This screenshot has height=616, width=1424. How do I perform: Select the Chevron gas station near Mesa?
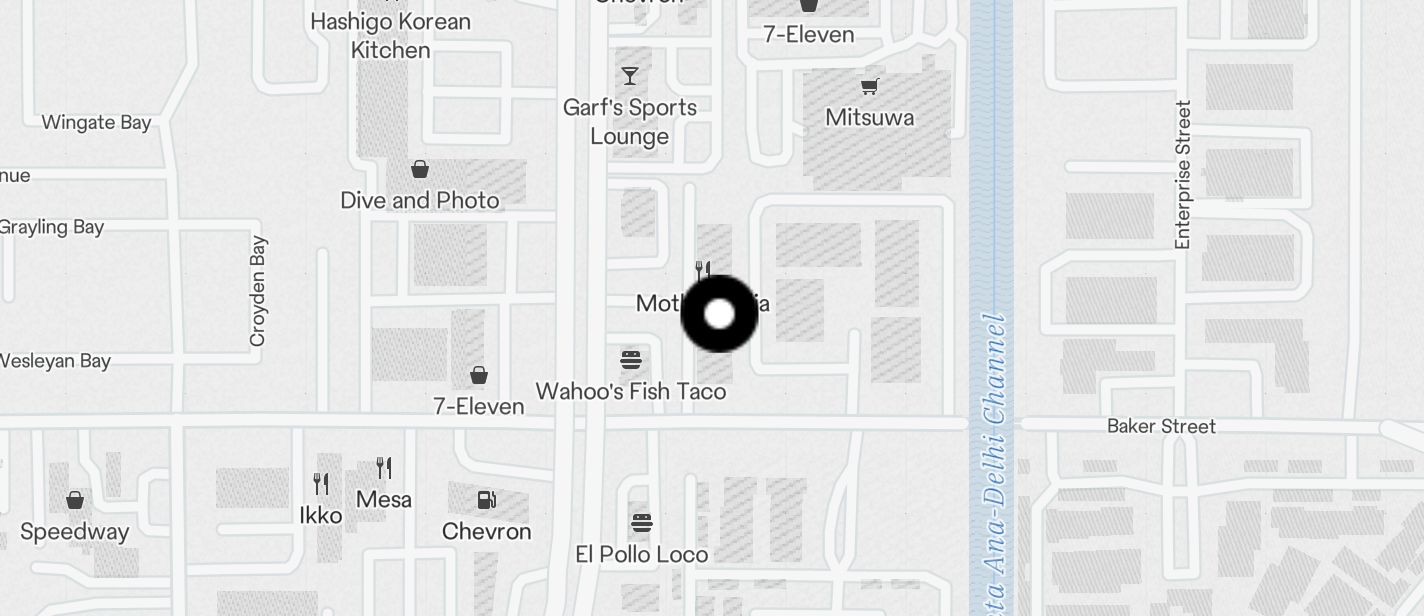486,500
